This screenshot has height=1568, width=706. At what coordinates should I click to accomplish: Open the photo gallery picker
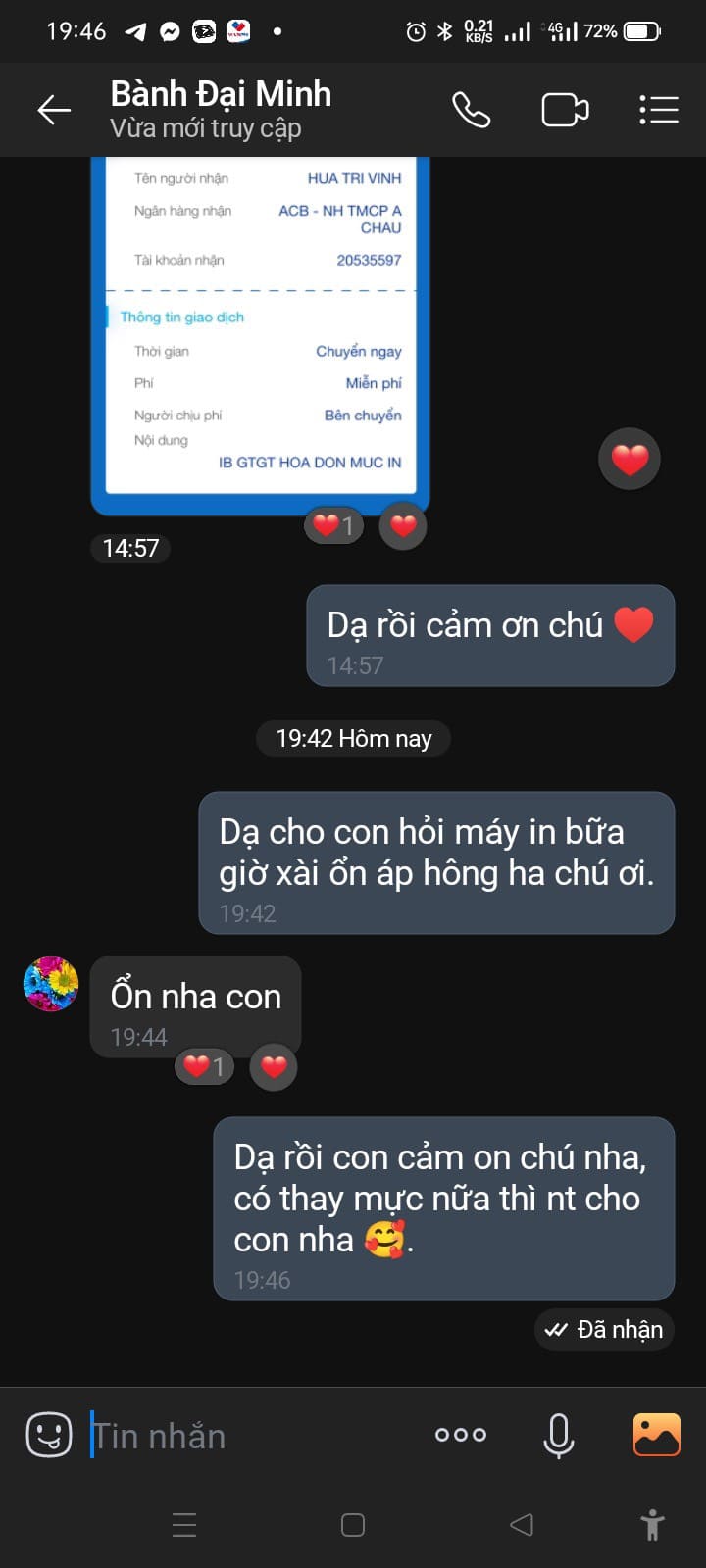coord(657,1435)
